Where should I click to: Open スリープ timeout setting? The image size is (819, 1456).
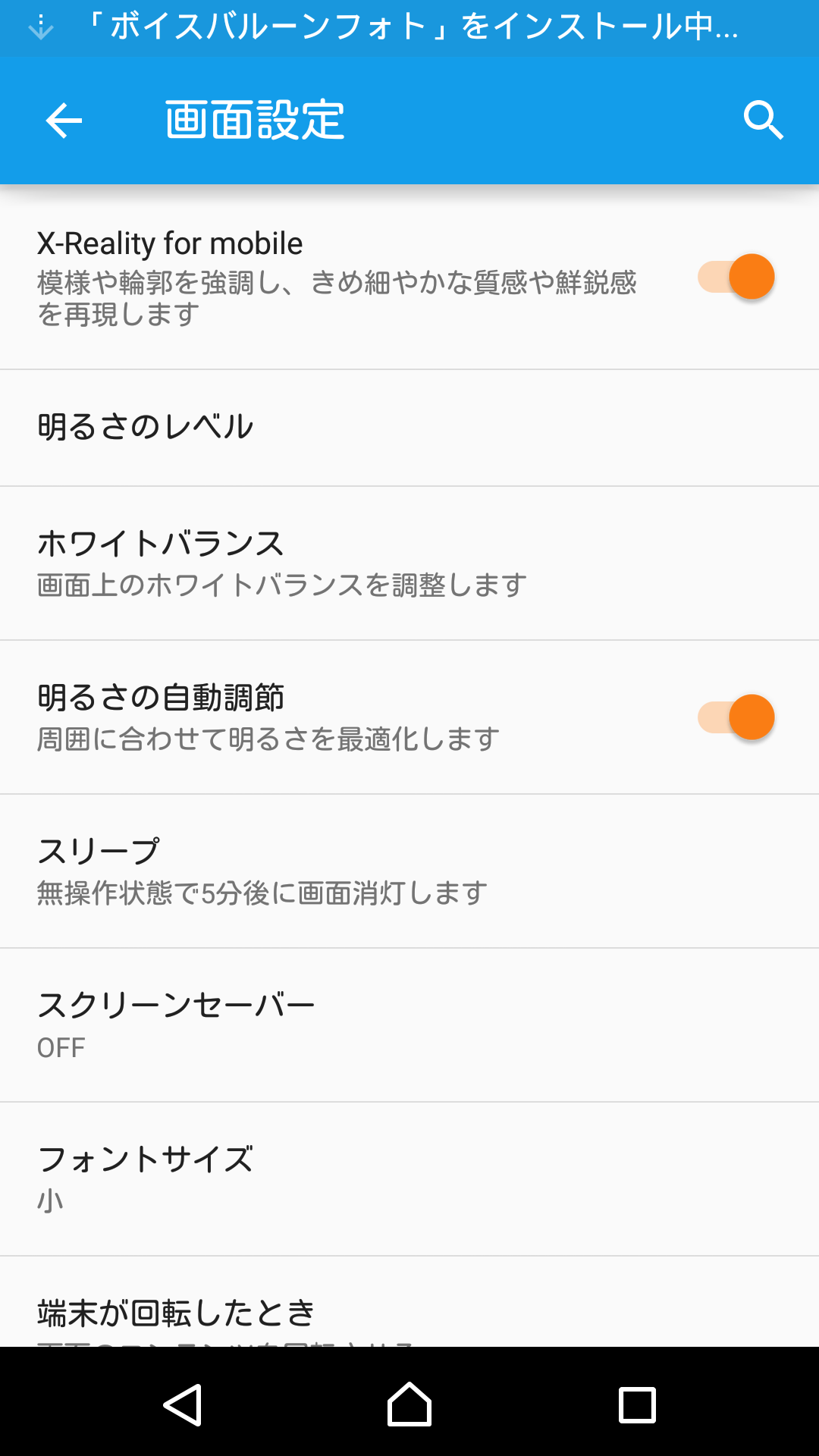(409, 871)
